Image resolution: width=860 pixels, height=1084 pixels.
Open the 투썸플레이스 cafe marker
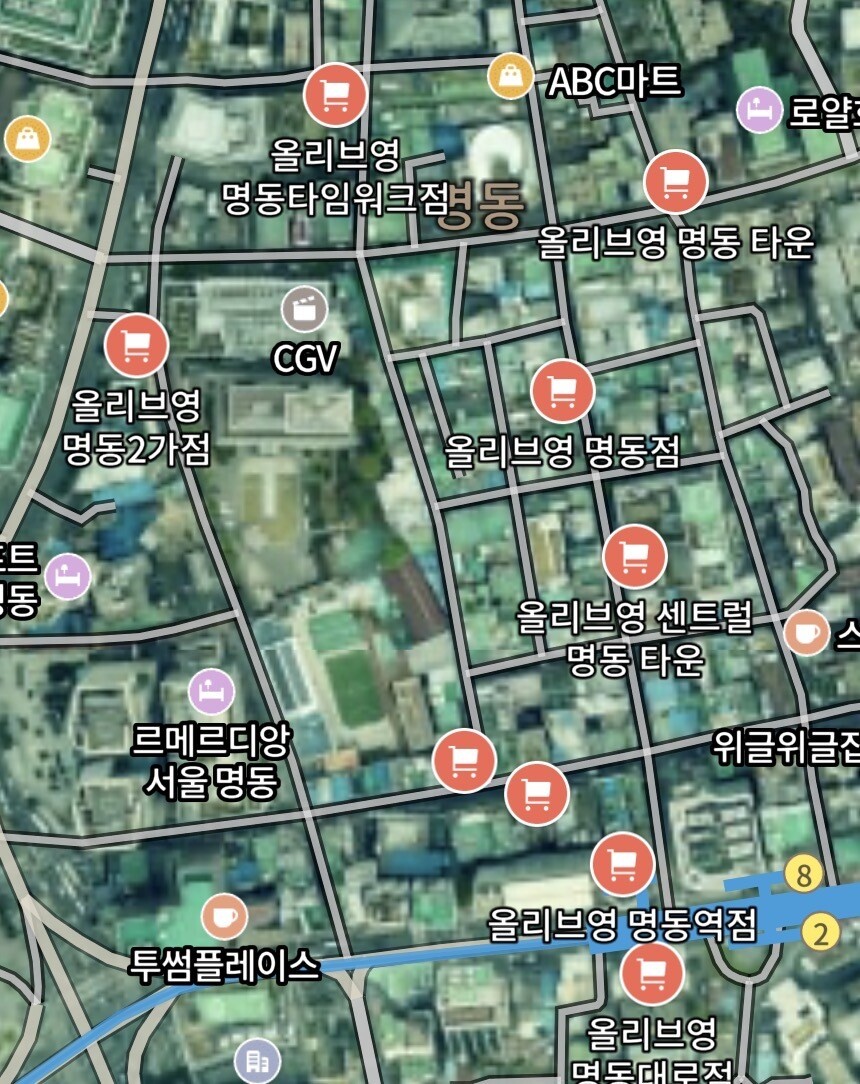click(x=224, y=916)
